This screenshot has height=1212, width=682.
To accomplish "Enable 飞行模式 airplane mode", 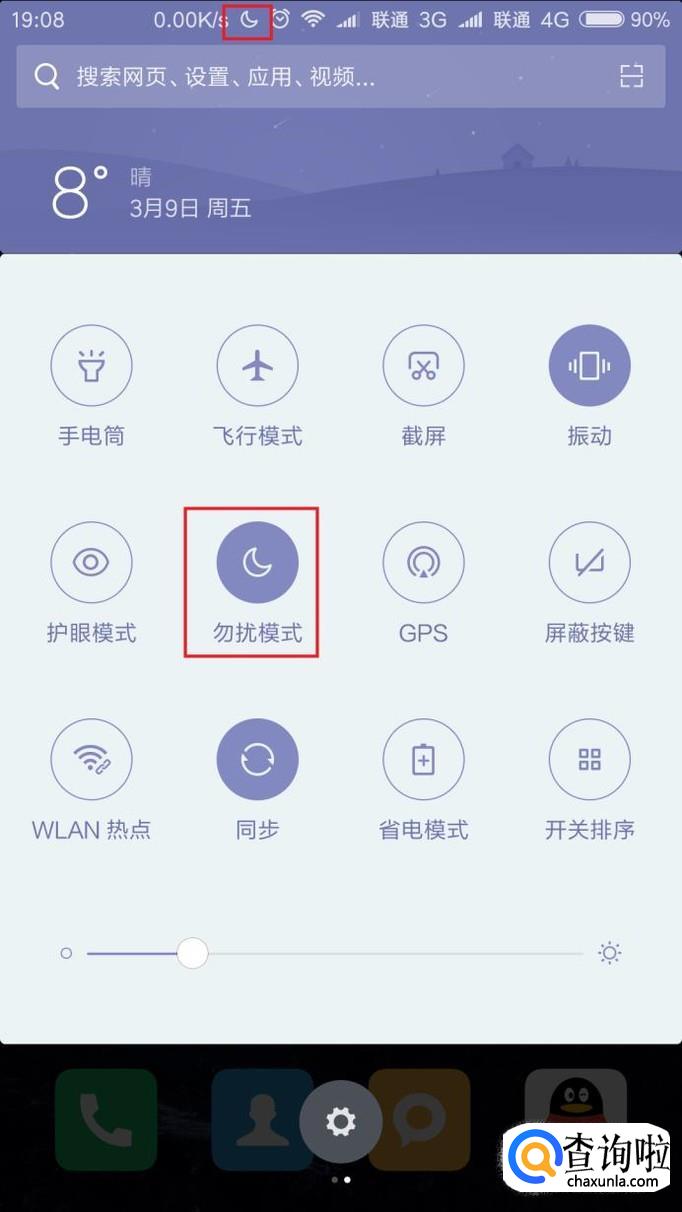I will pyautogui.click(x=258, y=366).
